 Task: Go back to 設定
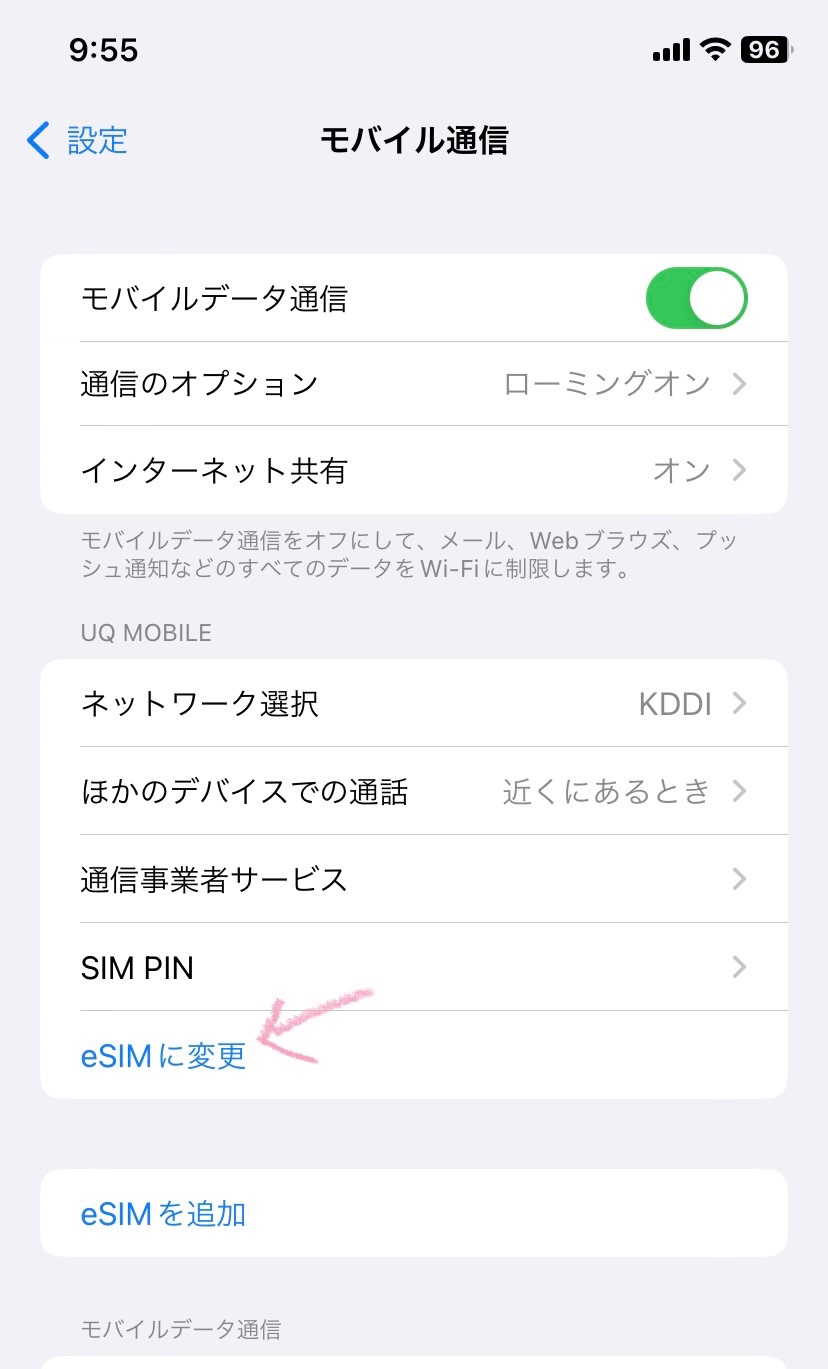pyautogui.click(x=78, y=141)
